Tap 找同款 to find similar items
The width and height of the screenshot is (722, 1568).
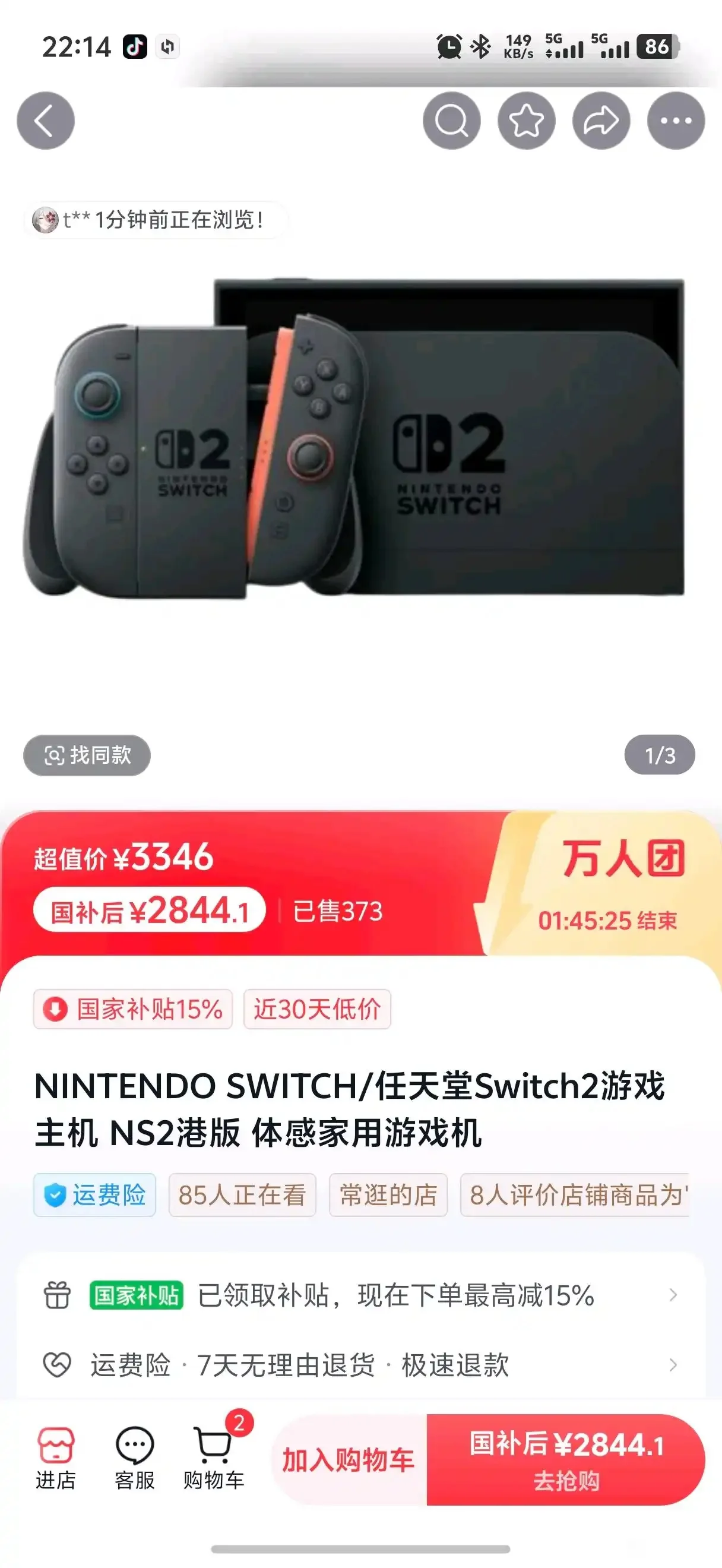pyautogui.click(x=87, y=755)
